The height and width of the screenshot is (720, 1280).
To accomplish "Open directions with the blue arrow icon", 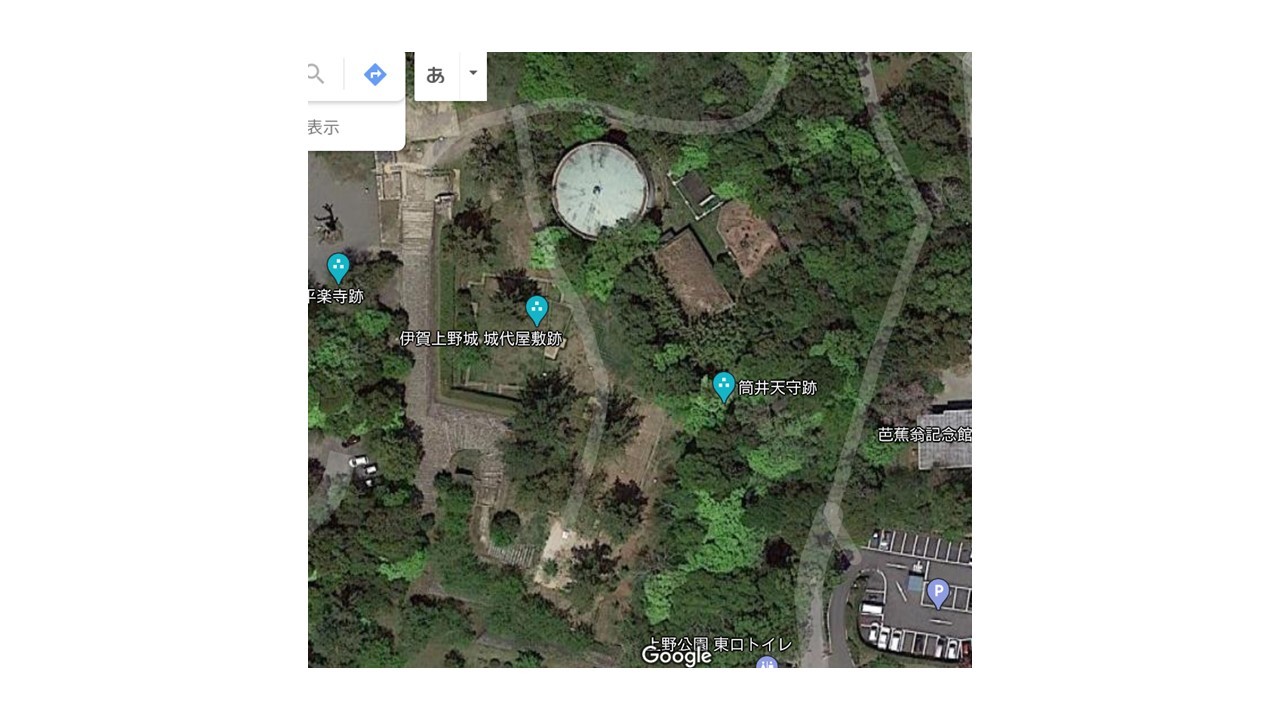I will 375,74.
